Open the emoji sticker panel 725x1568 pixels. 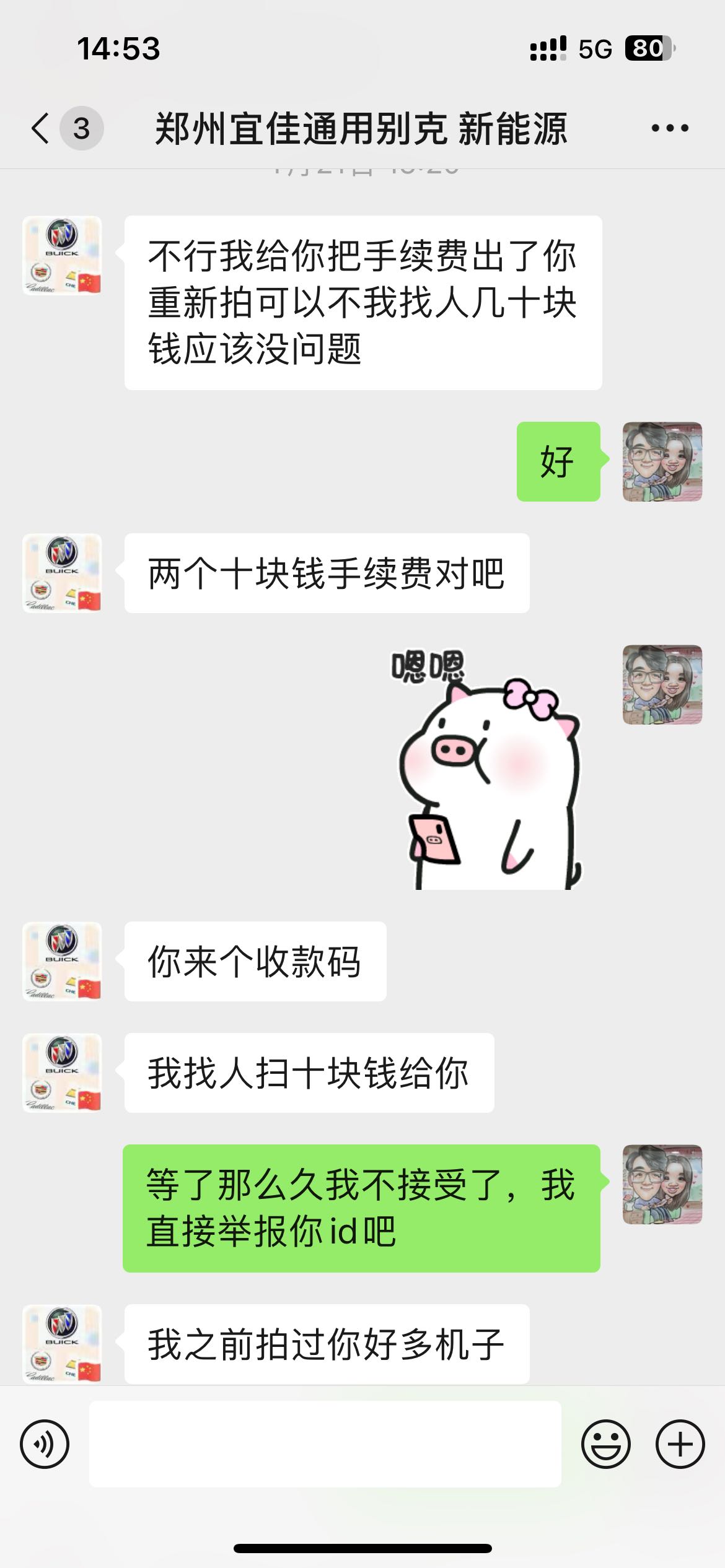coord(605,1444)
